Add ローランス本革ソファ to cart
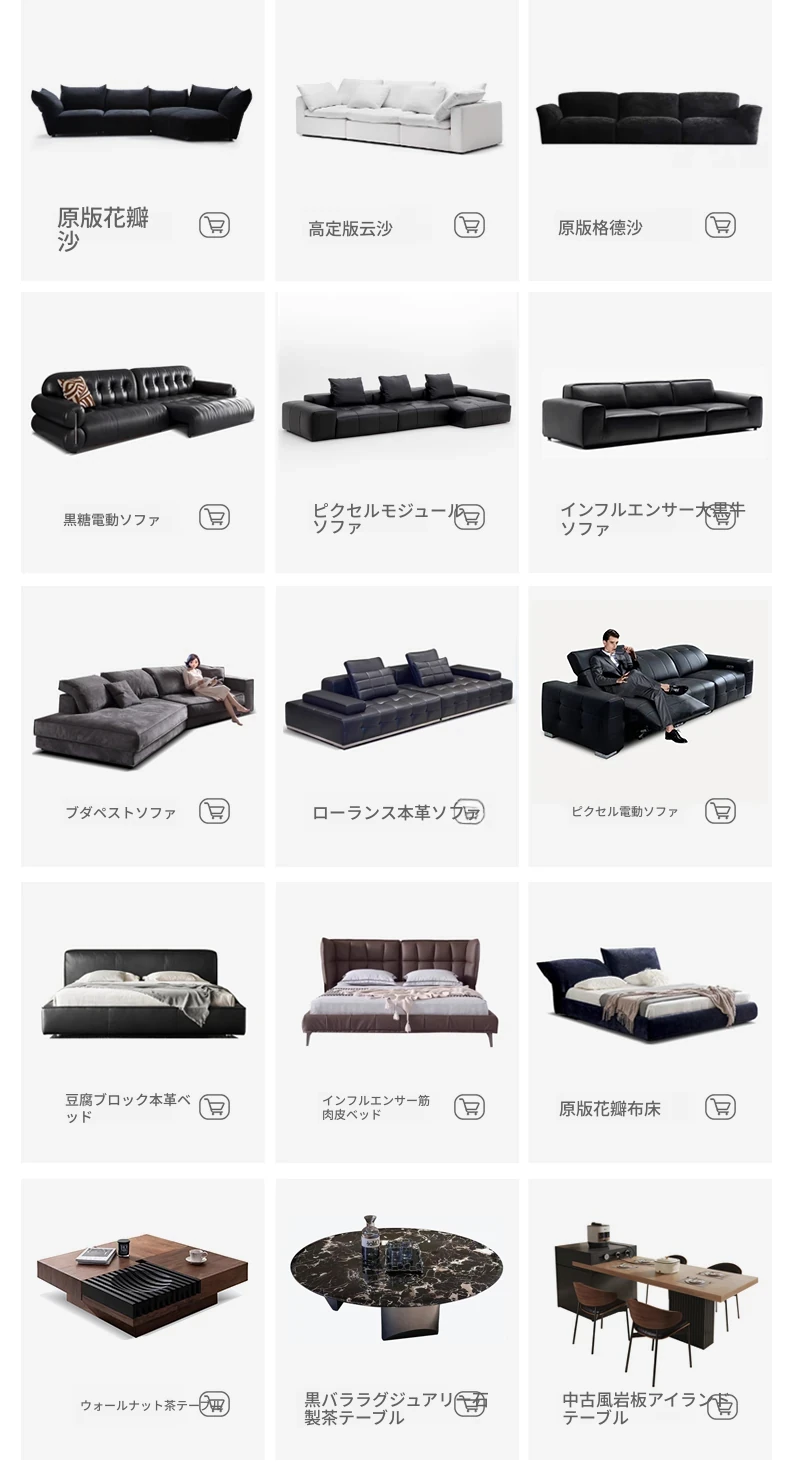The width and height of the screenshot is (790, 1478). tap(469, 811)
